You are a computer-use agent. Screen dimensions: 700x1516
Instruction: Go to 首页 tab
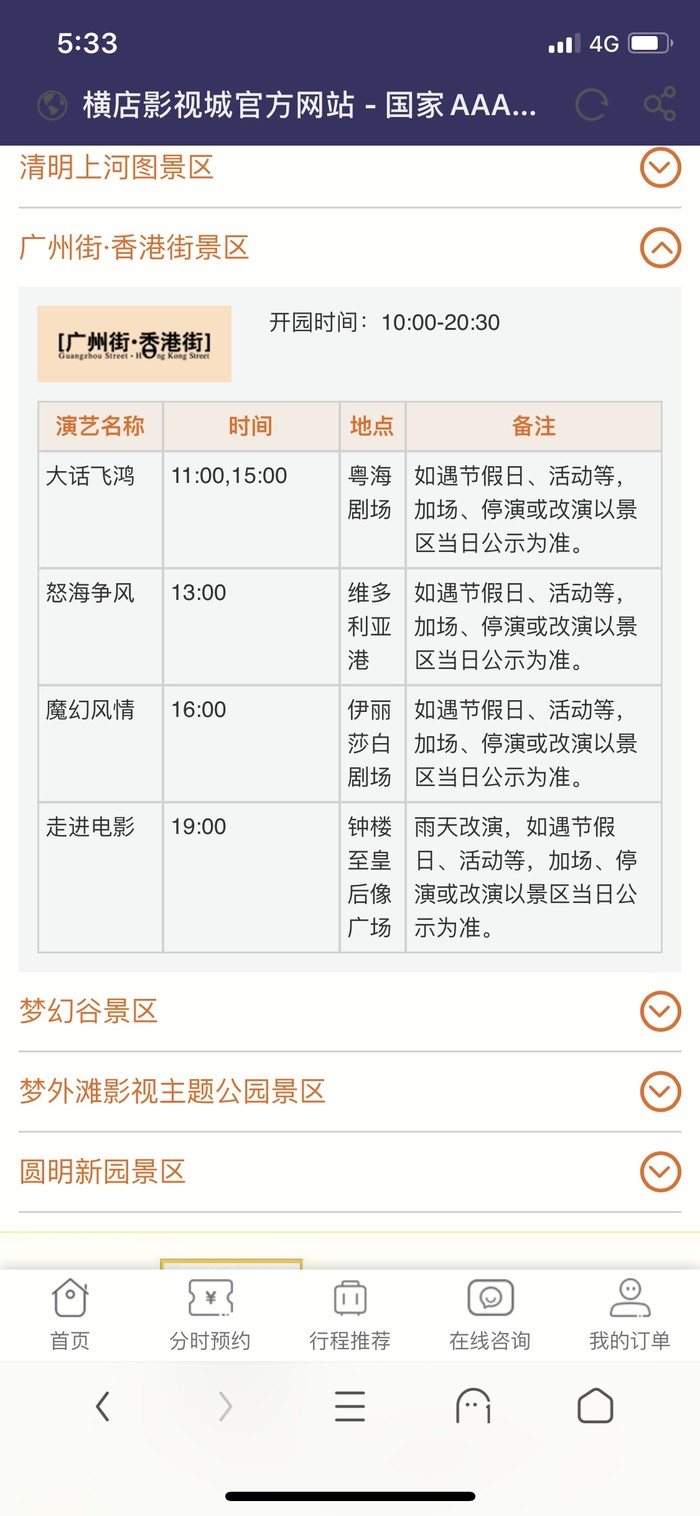(x=70, y=1314)
